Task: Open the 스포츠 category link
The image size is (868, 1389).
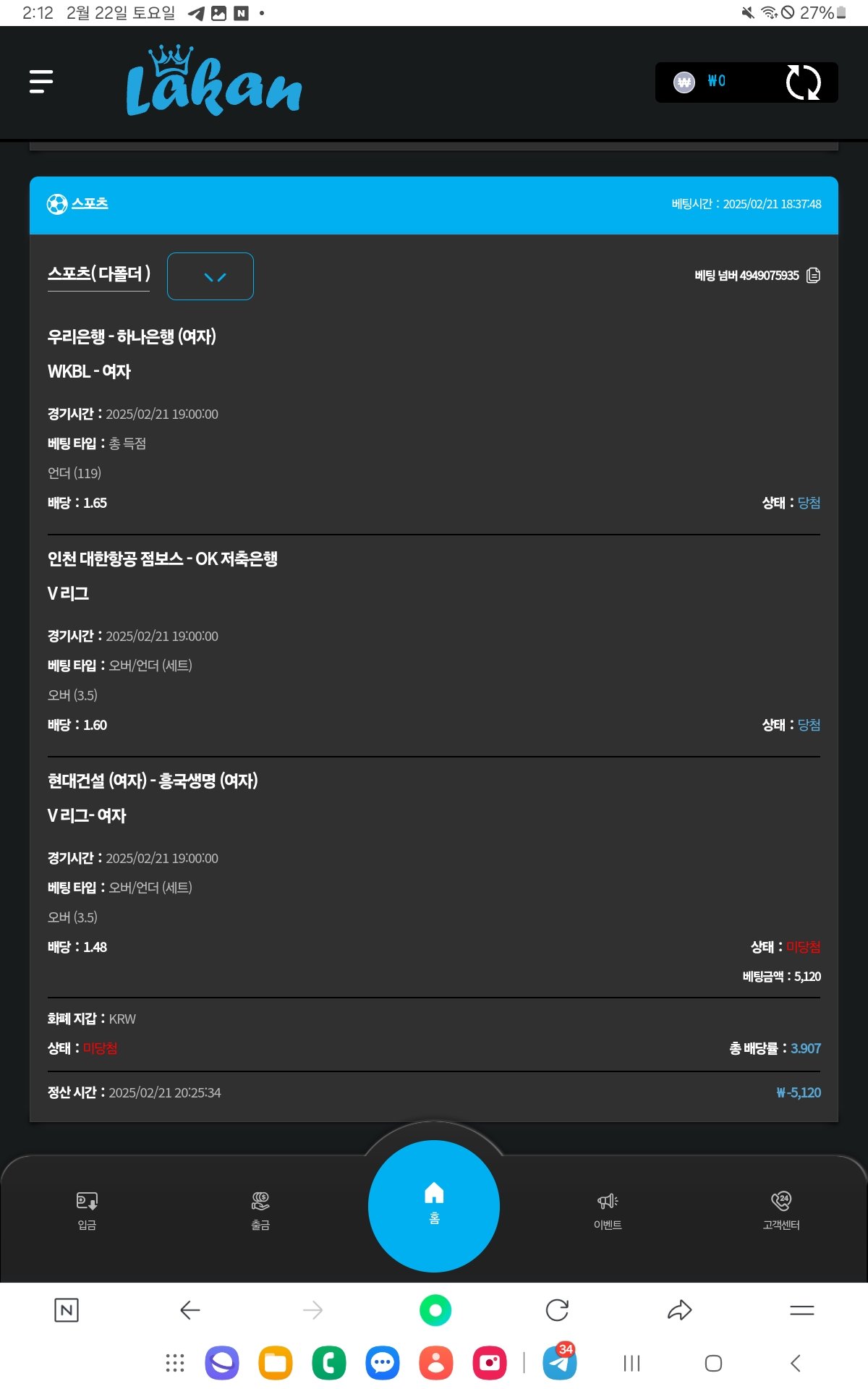Action: pyautogui.click(x=89, y=203)
